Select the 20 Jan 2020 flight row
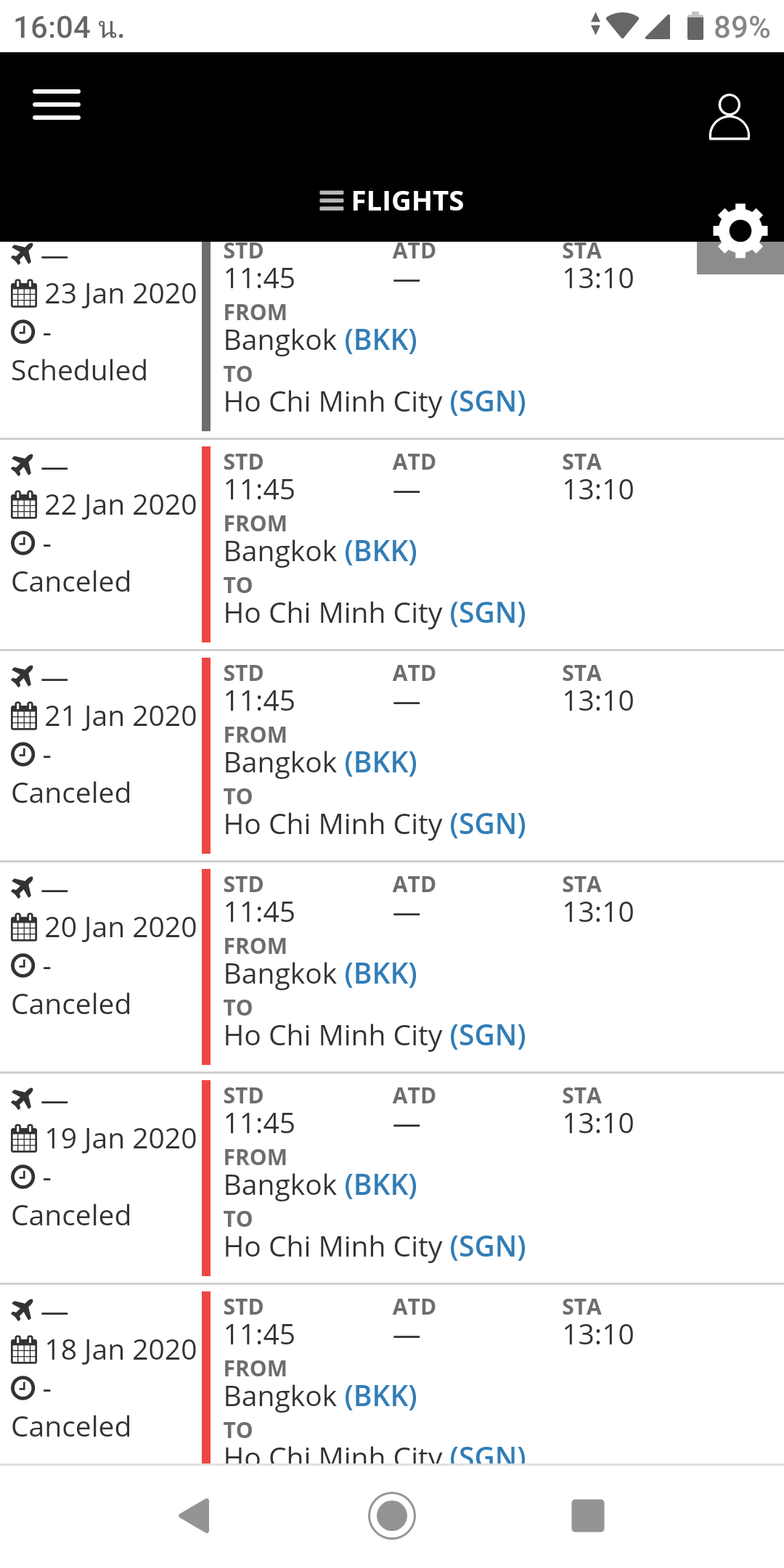The width and height of the screenshot is (784, 1568). (392, 967)
